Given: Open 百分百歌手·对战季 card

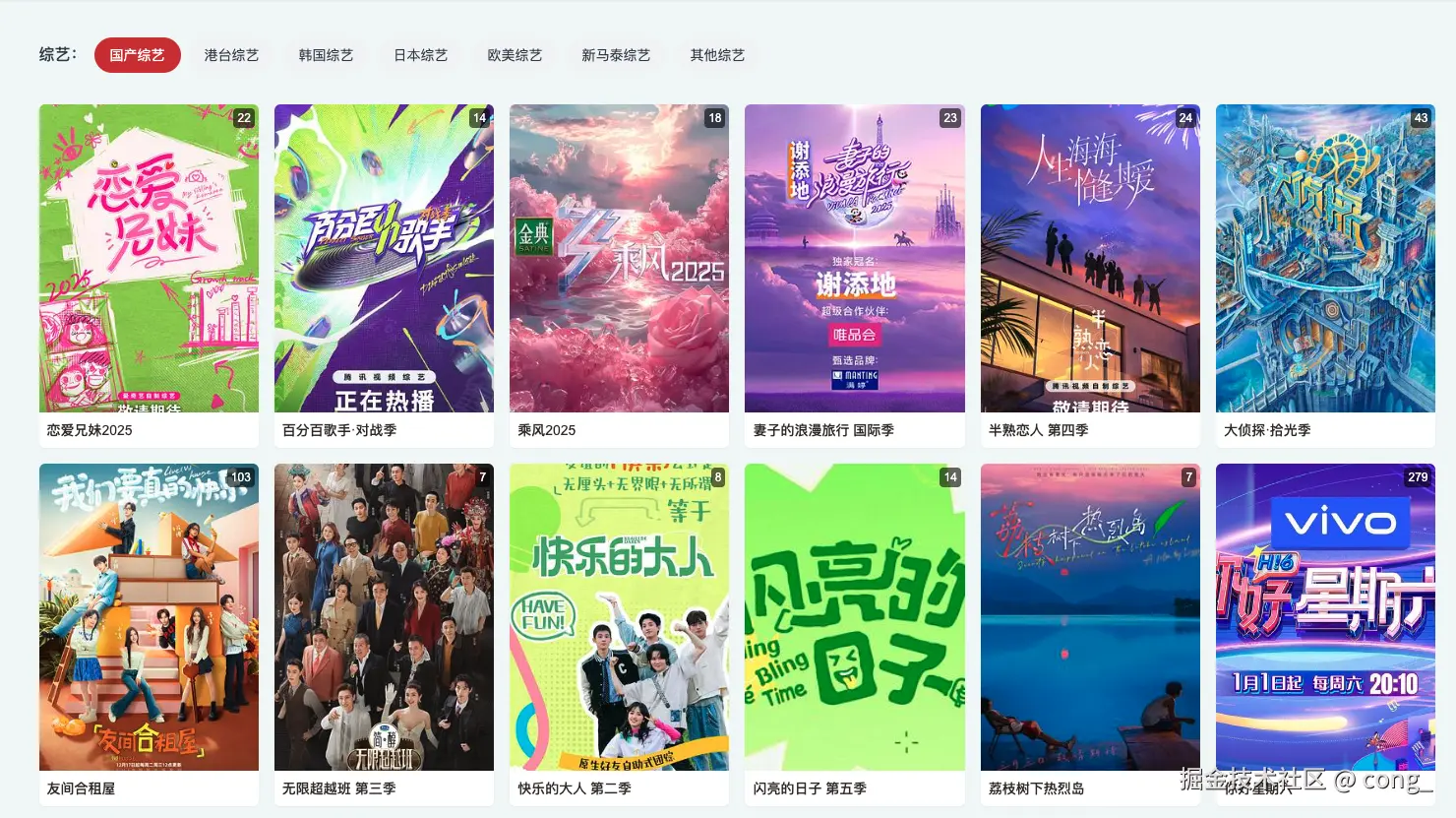Looking at the screenshot, I should tap(384, 259).
